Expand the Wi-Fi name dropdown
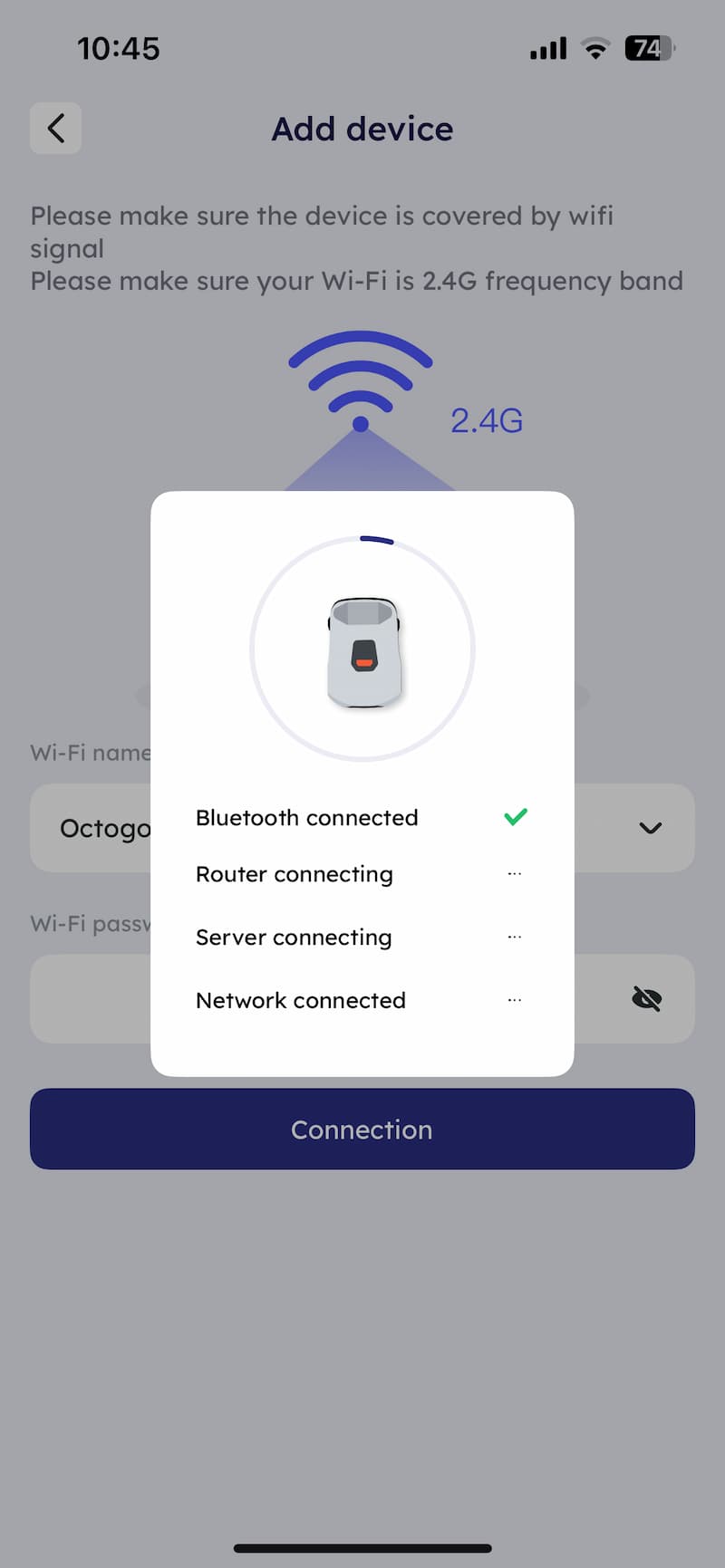 (650, 828)
